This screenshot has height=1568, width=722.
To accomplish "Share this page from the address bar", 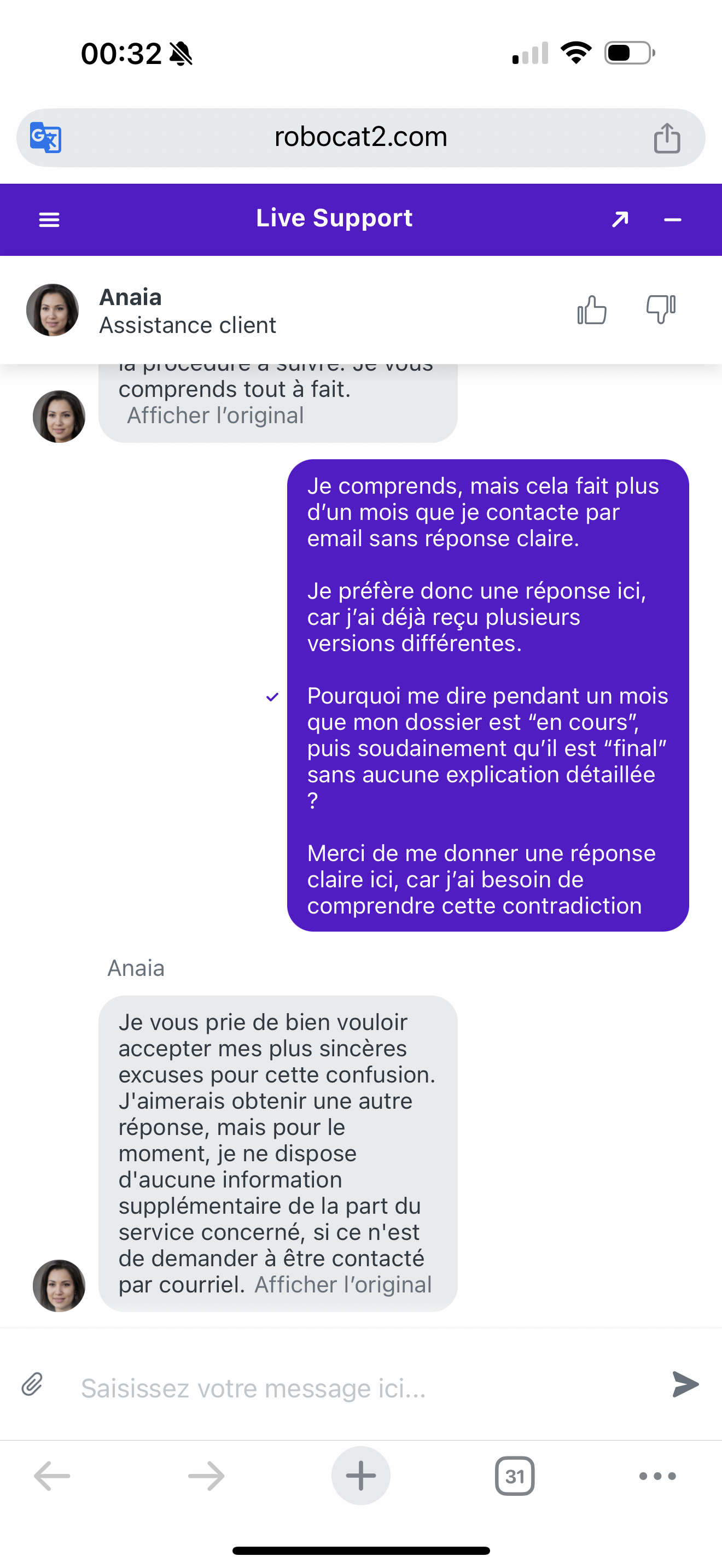I will [x=667, y=138].
